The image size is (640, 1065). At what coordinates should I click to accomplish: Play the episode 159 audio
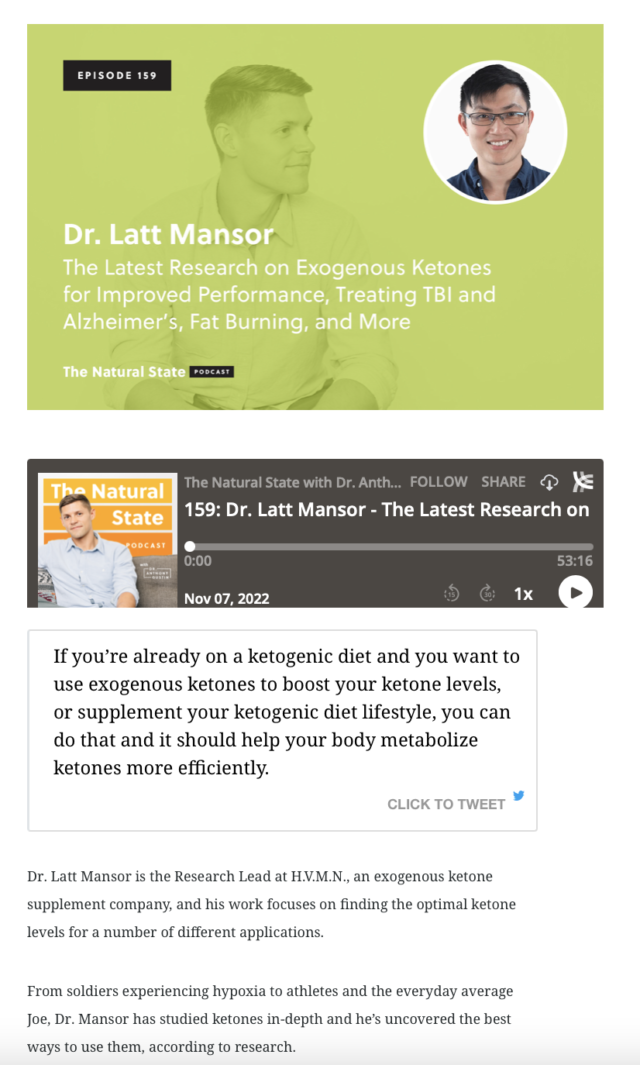click(x=575, y=593)
